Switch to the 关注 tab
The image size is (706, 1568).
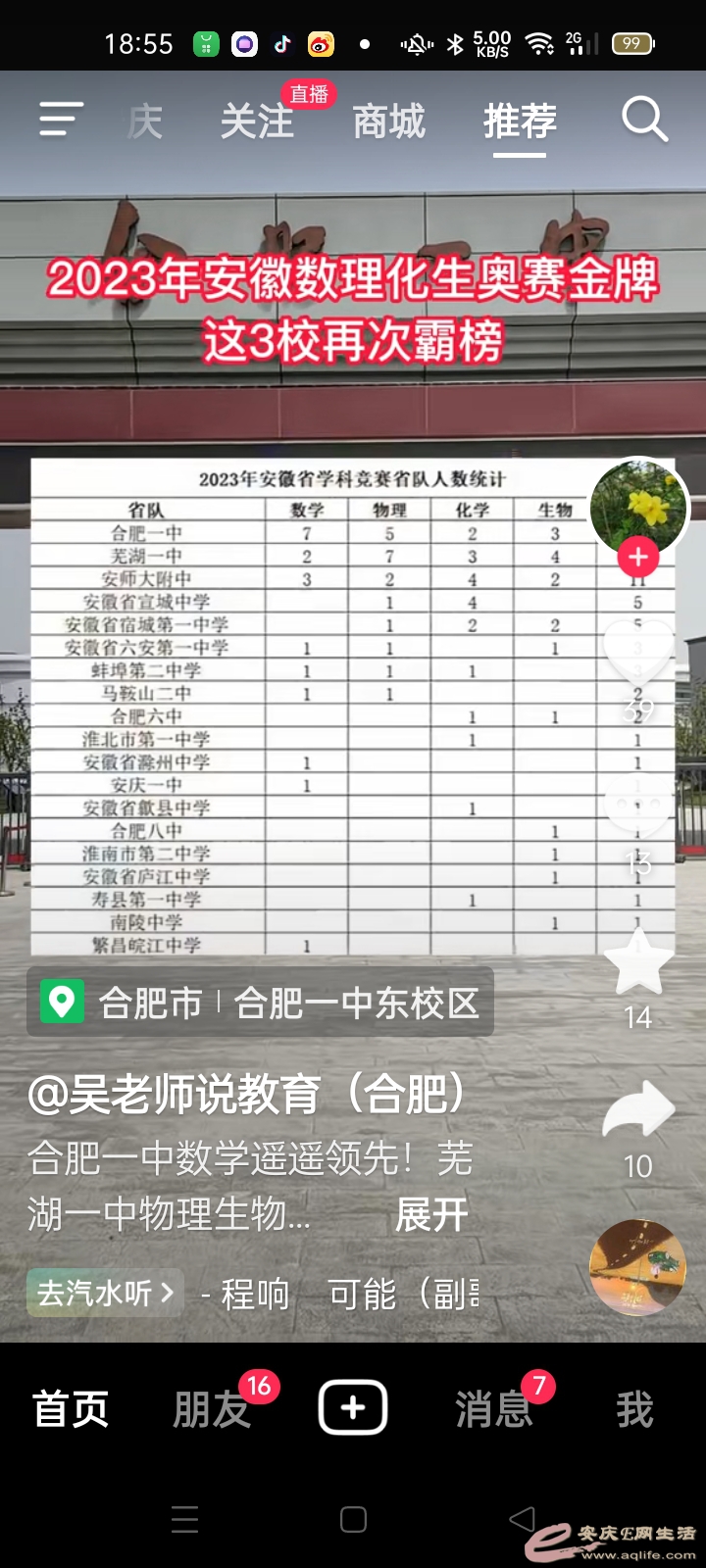[257, 122]
